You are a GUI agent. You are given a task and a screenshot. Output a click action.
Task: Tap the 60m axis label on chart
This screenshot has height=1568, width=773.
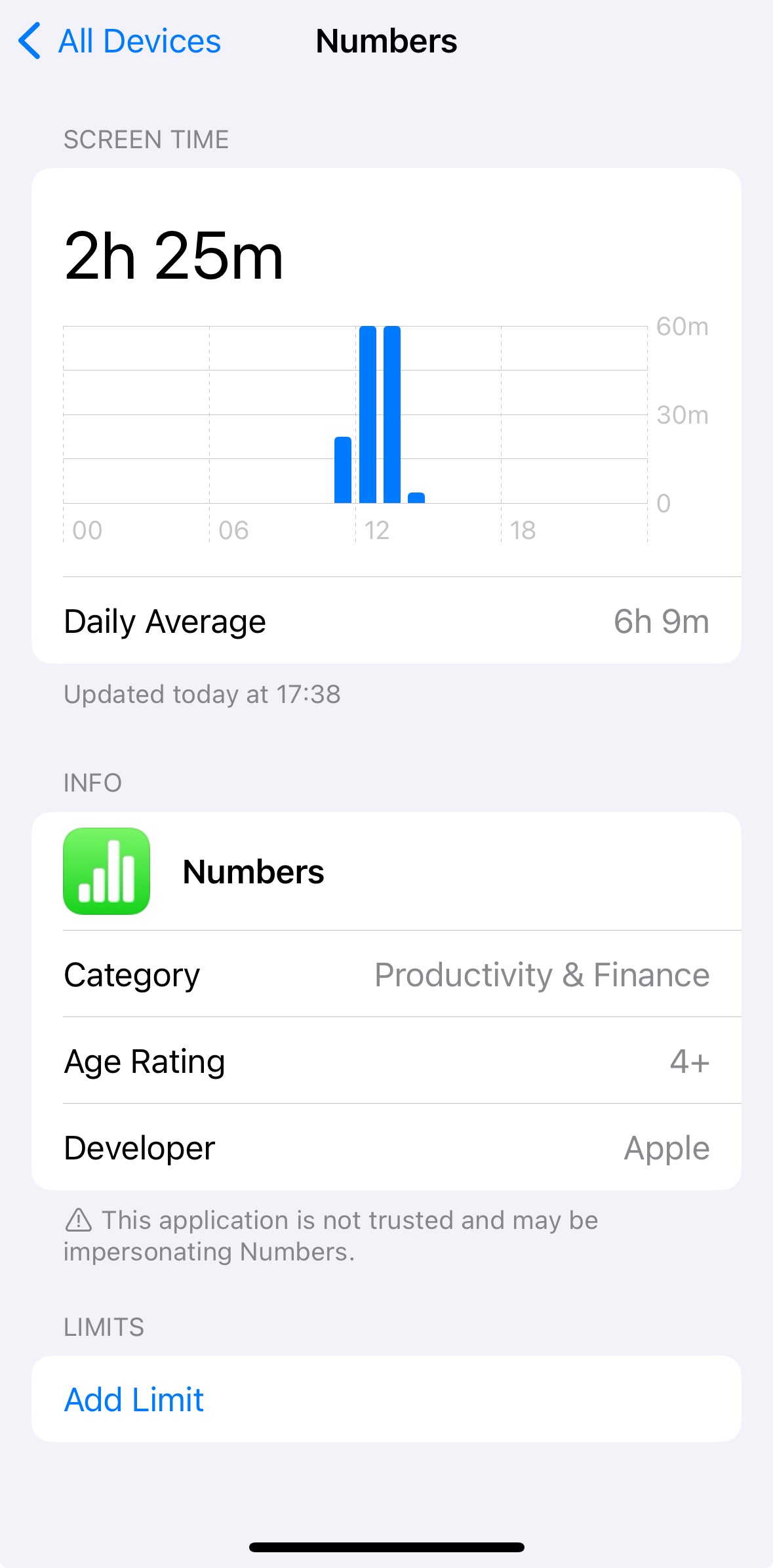click(682, 327)
